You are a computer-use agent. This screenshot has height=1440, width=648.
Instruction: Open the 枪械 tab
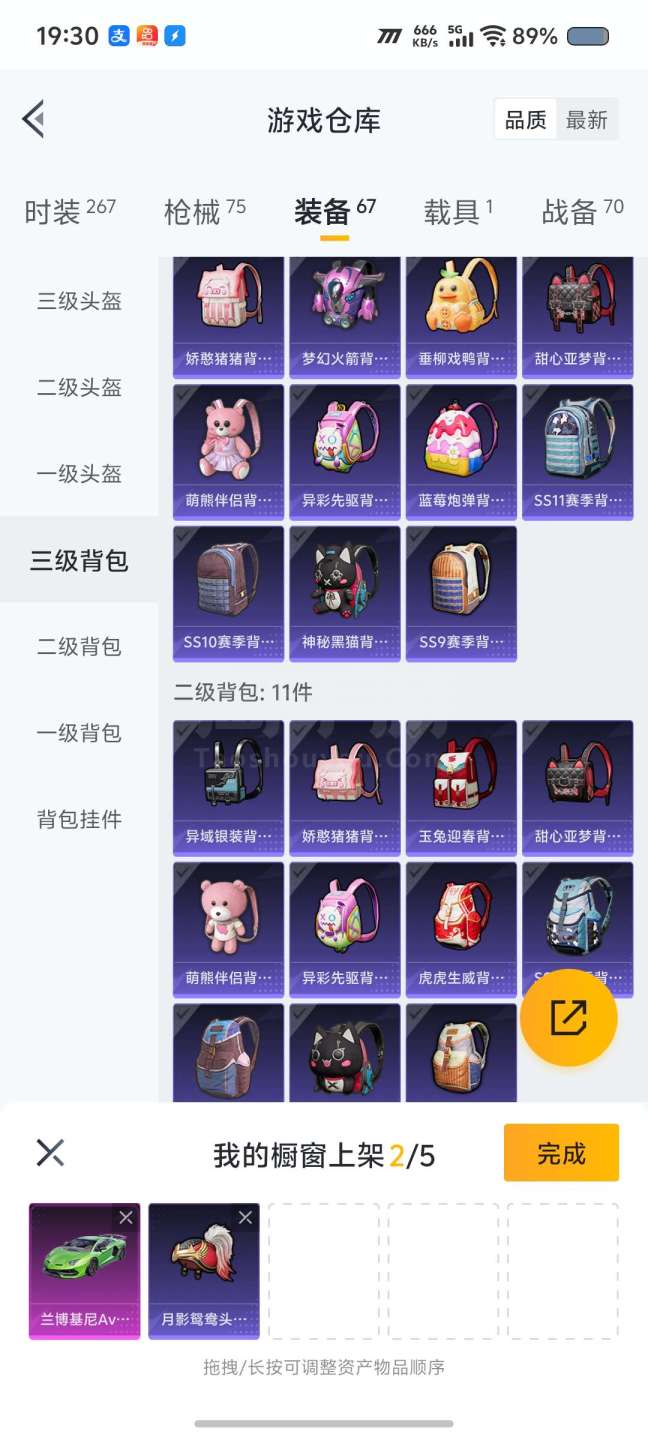(x=204, y=211)
